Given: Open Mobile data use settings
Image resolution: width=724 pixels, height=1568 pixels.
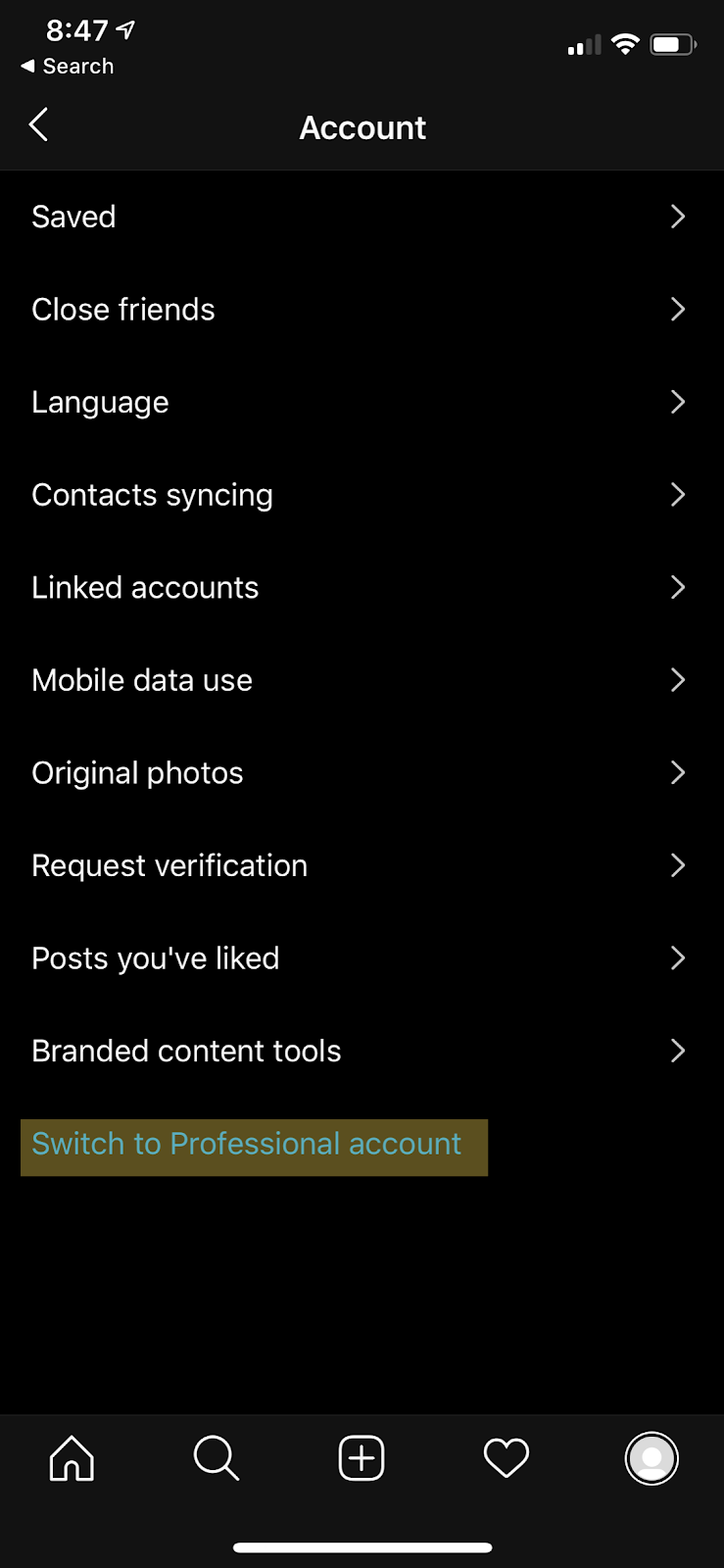Looking at the screenshot, I should [x=362, y=680].
